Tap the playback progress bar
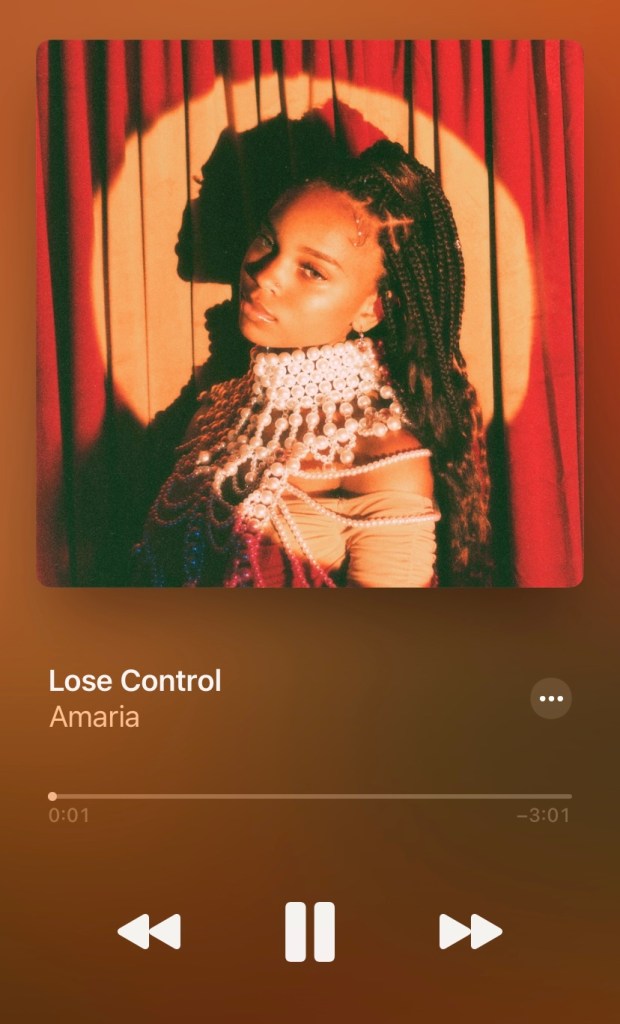The image size is (620, 1024). [311, 796]
